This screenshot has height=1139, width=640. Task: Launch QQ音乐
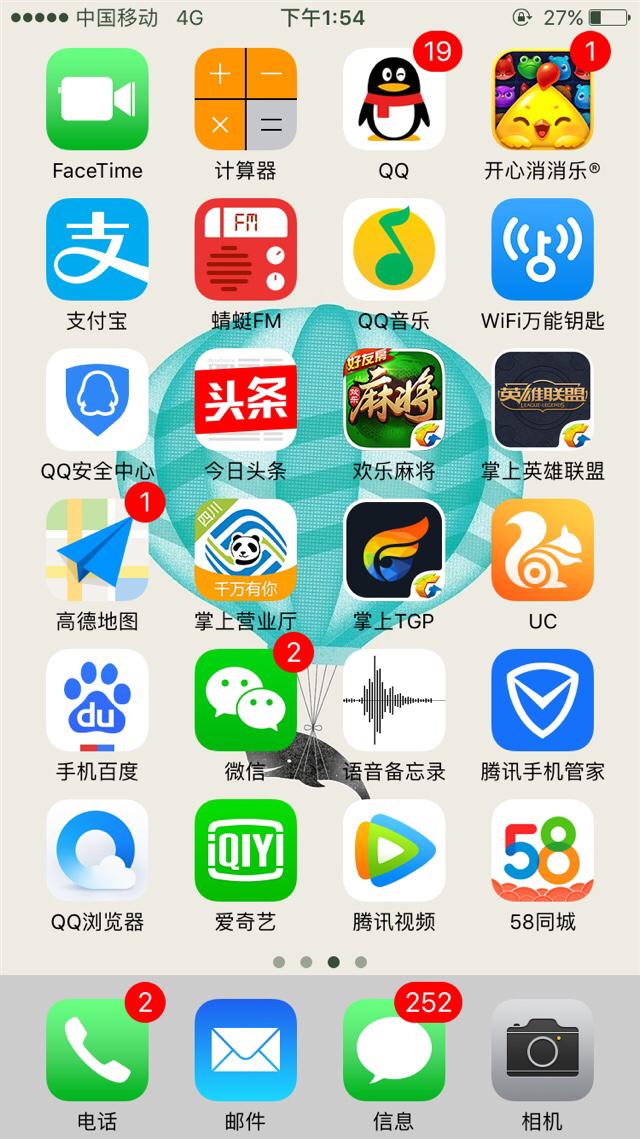(x=393, y=249)
